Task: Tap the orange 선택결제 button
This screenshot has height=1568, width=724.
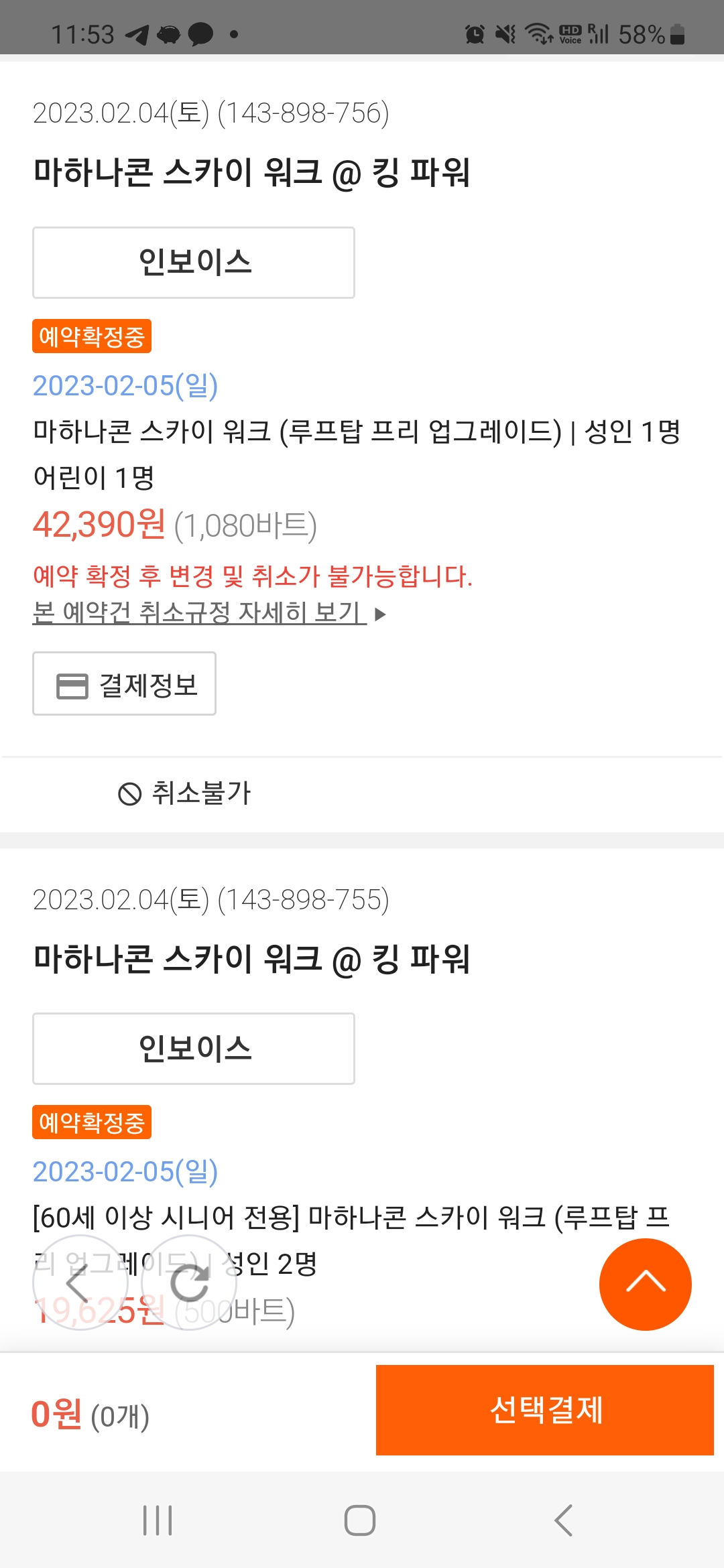Action: click(544, 1410)
